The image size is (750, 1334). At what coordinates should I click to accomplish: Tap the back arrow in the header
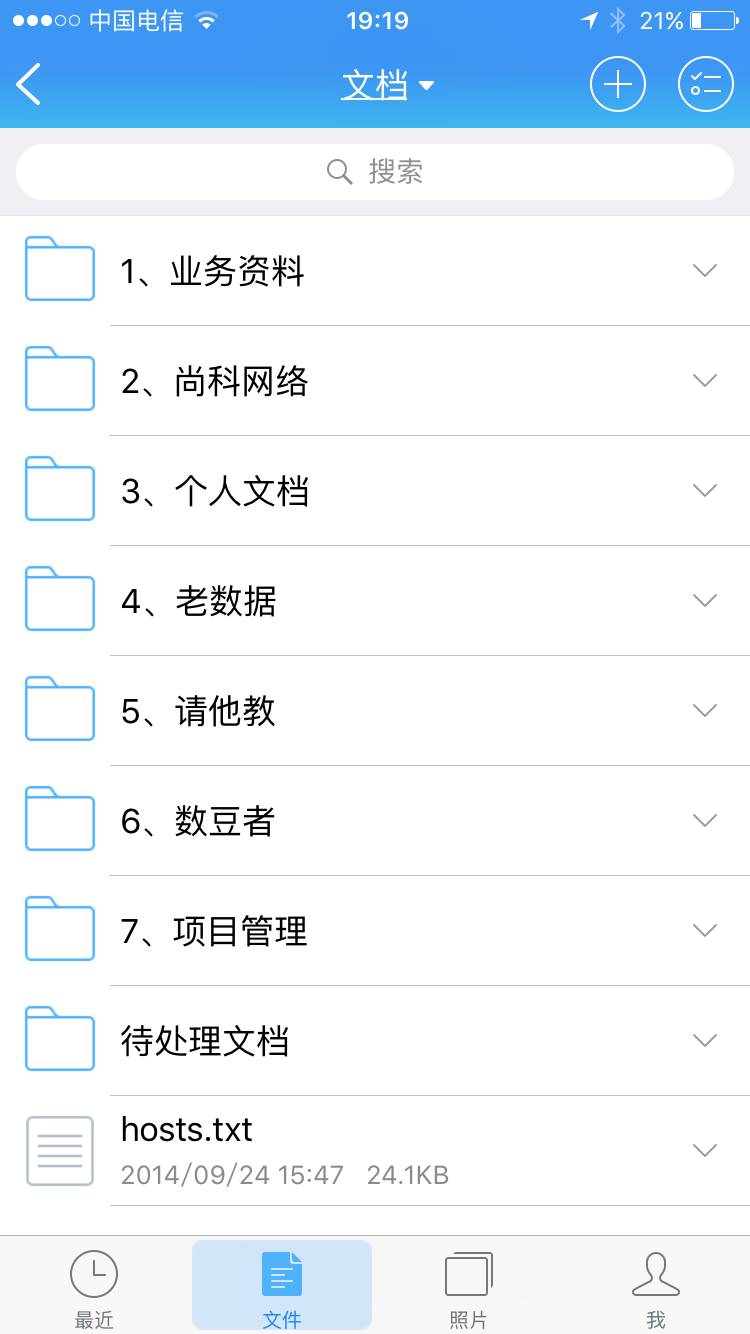pyautogui.click(x=28, y=84)
